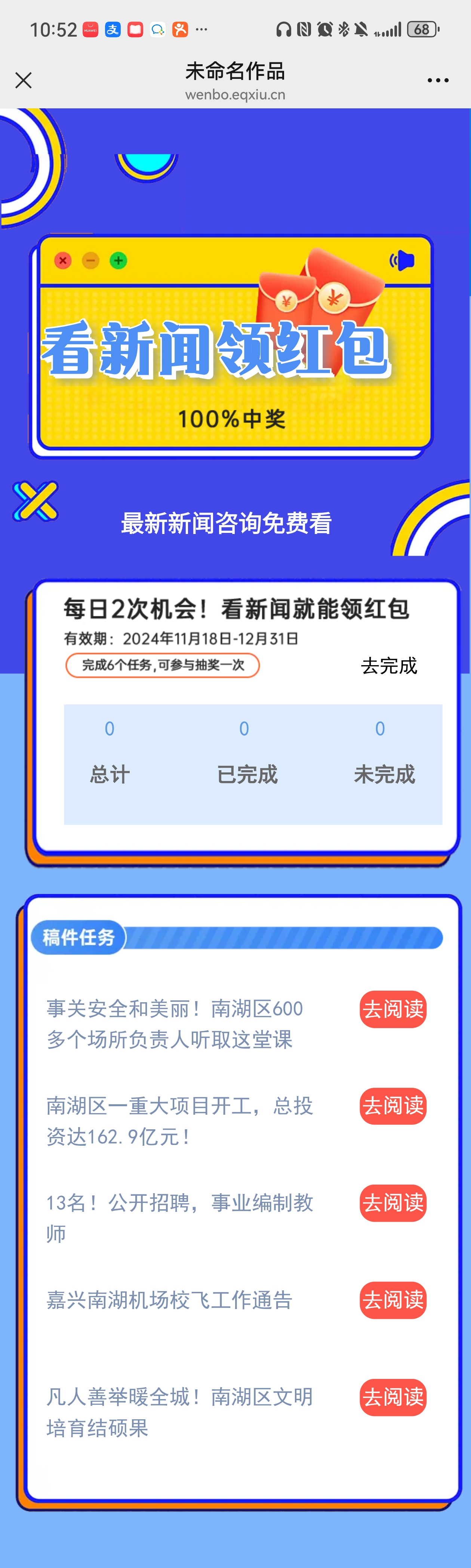Tap 去阅读 for 南湖区一重大项目开工 article
The height and width of the screenshot is (1568, 471).
tap(392, 1105)
